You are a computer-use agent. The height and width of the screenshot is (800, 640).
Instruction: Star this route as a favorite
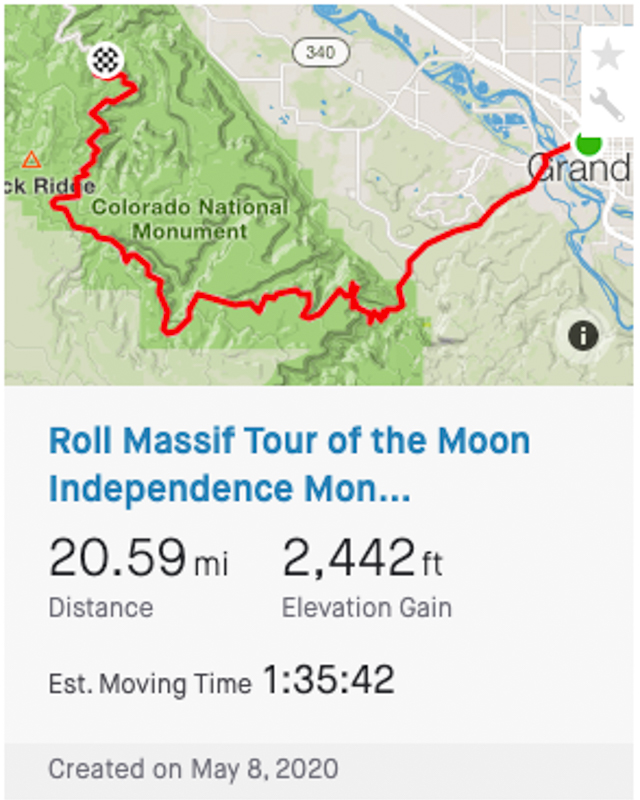[608, 55]
